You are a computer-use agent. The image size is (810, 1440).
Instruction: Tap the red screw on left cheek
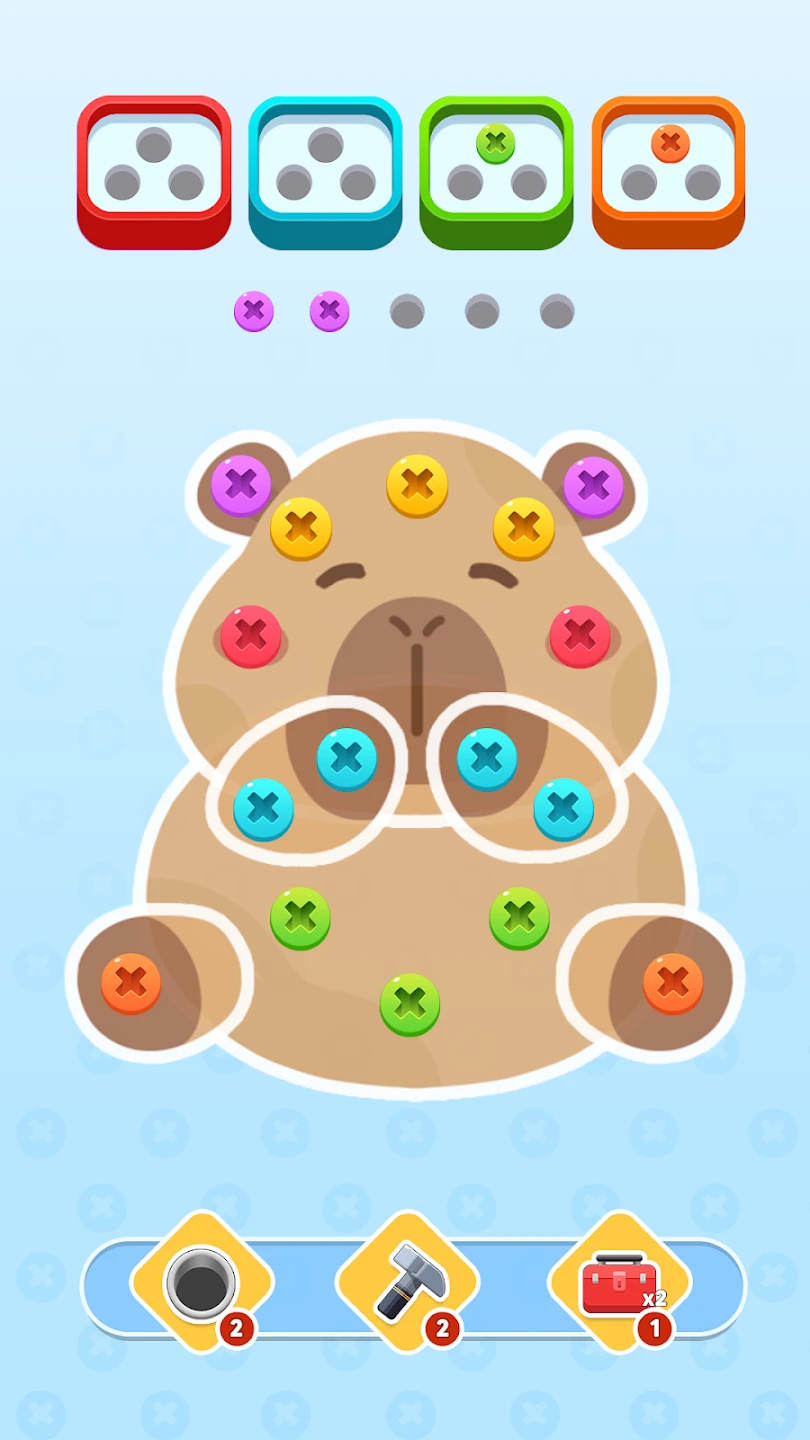(250, 635)
